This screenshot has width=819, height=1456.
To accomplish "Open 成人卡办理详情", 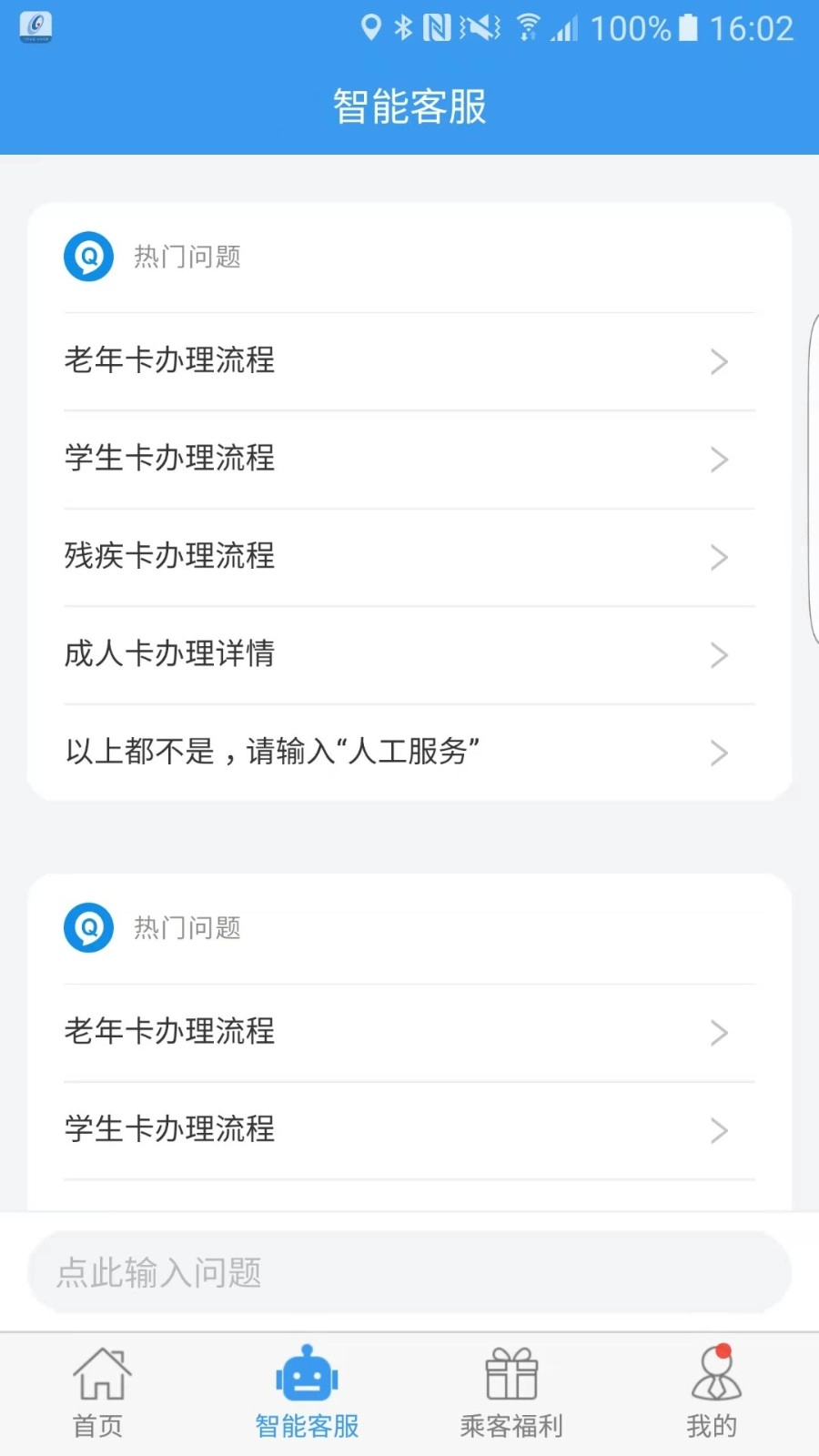I will point(409,655).
